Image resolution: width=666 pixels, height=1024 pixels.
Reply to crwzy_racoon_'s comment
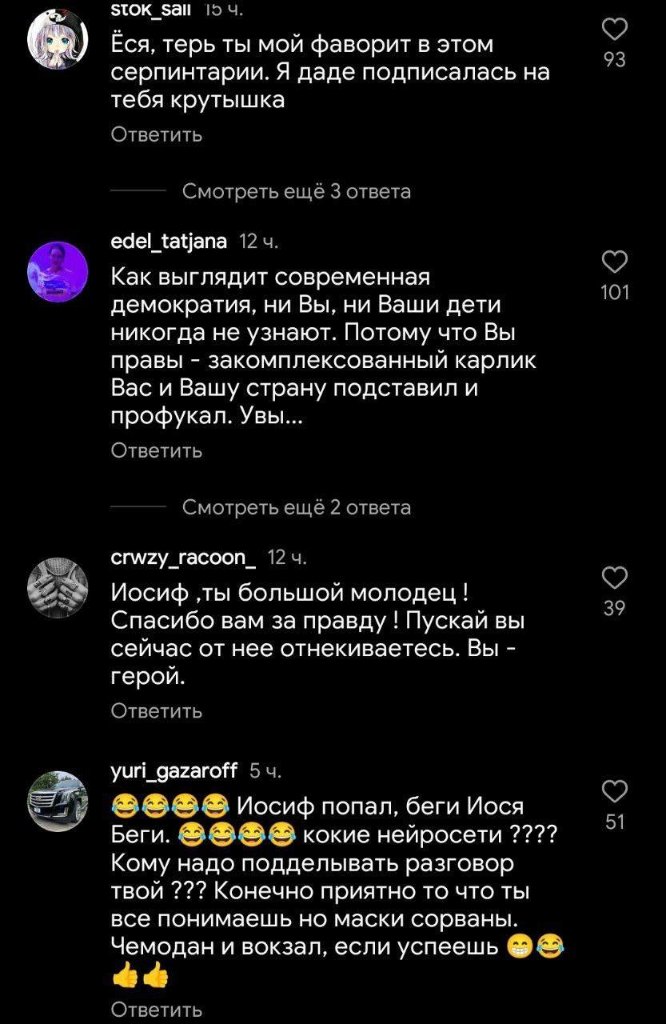click(156, 711)
